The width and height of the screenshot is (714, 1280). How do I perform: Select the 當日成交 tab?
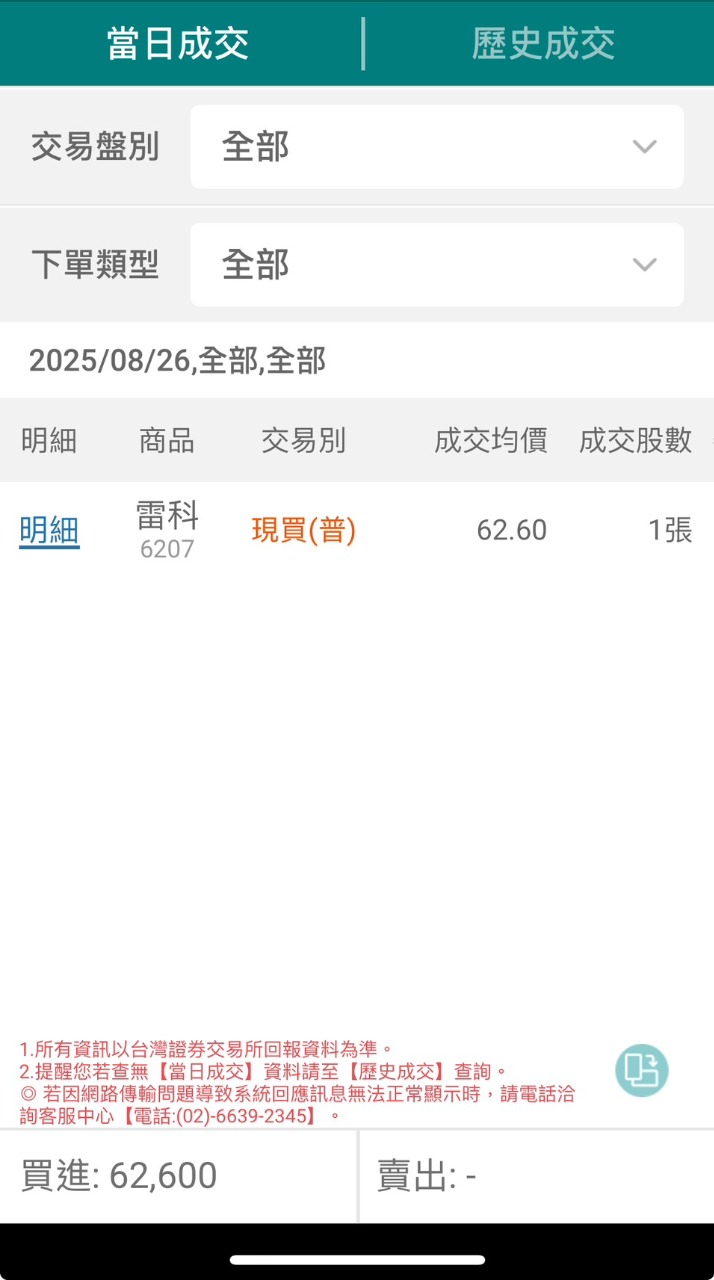[178, 44]
